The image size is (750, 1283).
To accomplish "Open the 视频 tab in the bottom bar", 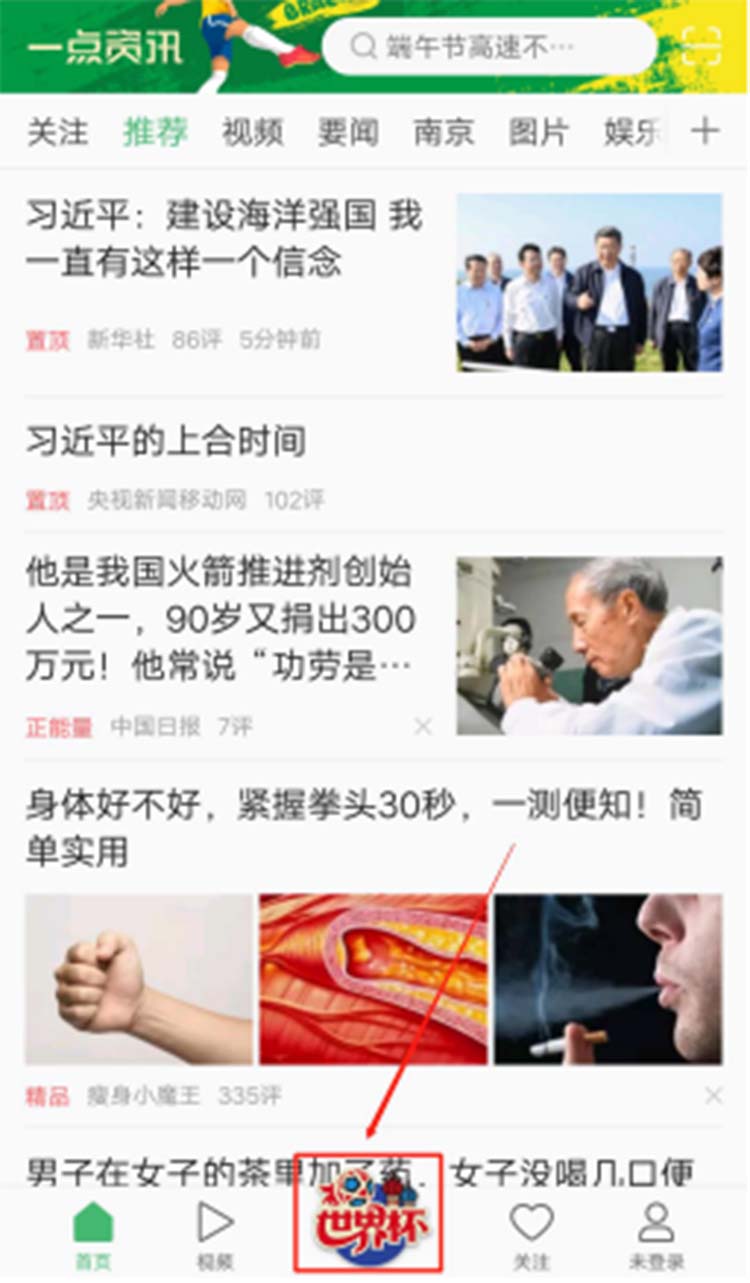I will (x=214, y=1236).
